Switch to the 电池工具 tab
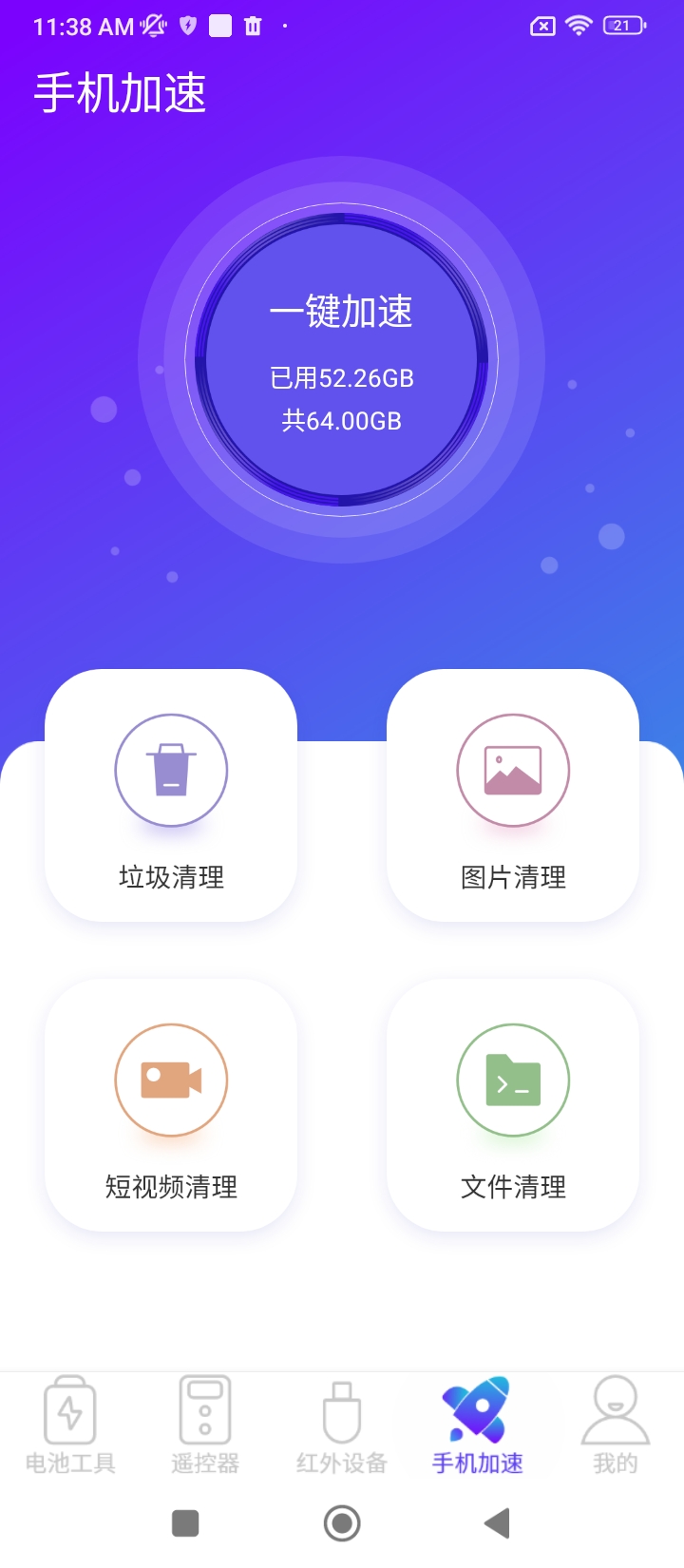The image size is (684, 1568). [x=69, y=1425]
